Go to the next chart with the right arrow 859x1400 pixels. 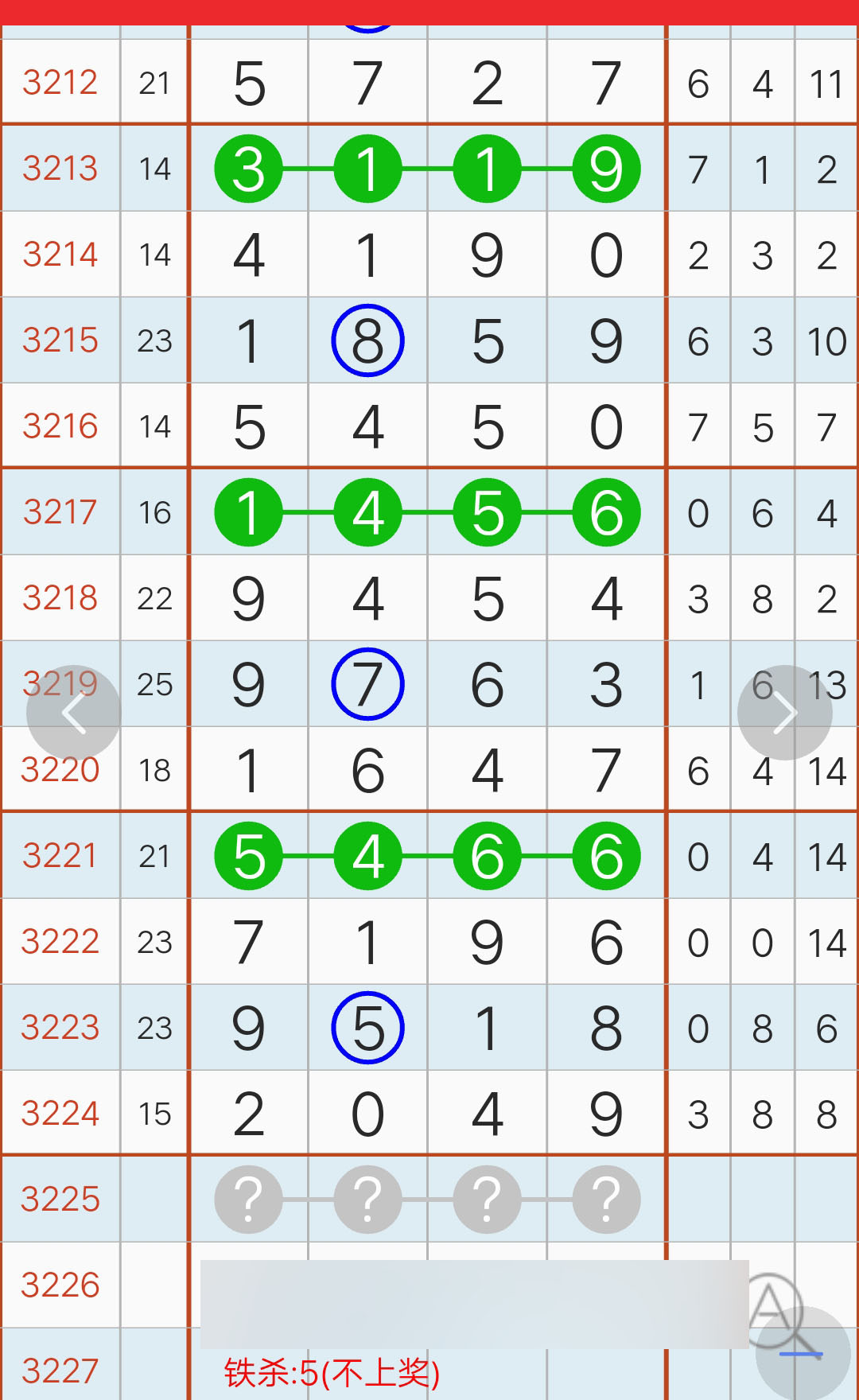(x=785, y=713)
